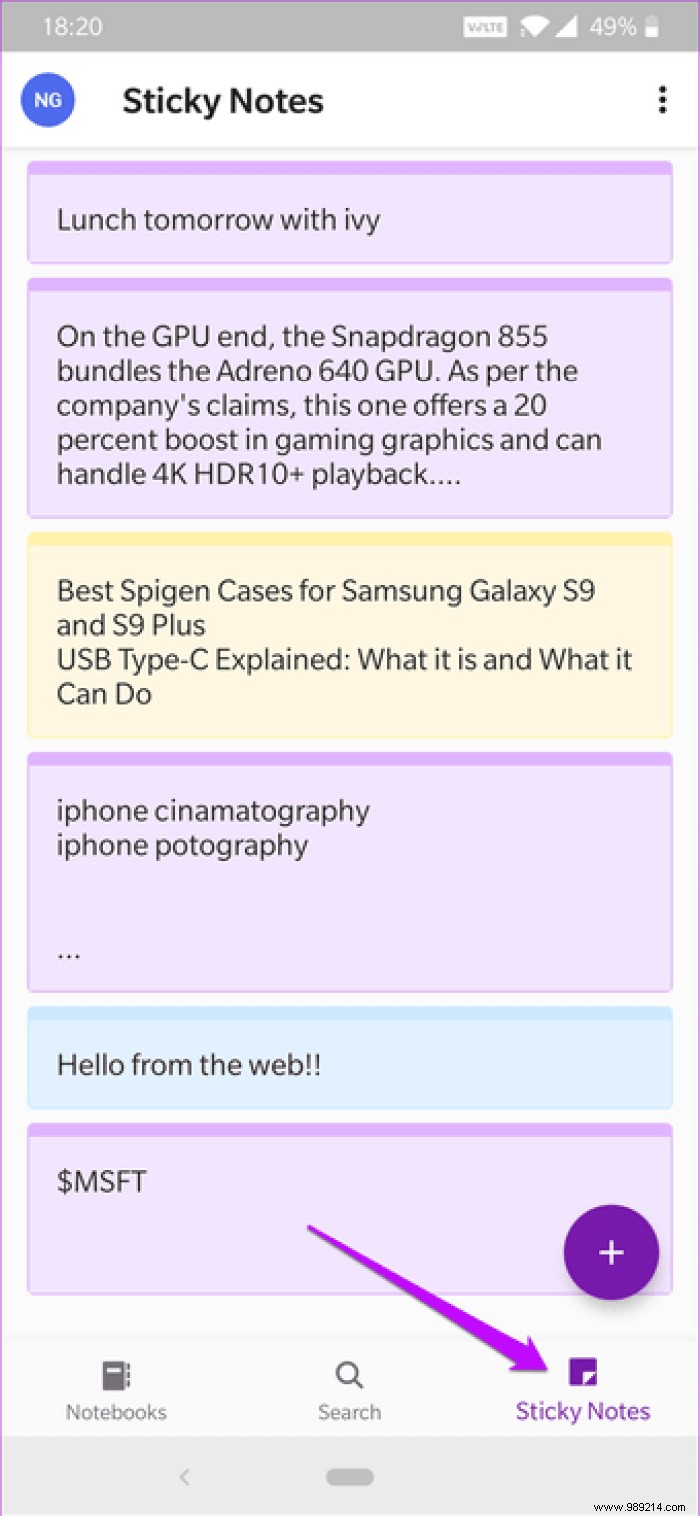
Task: Go back with the system back arrow
Action: pos(184,1477)
